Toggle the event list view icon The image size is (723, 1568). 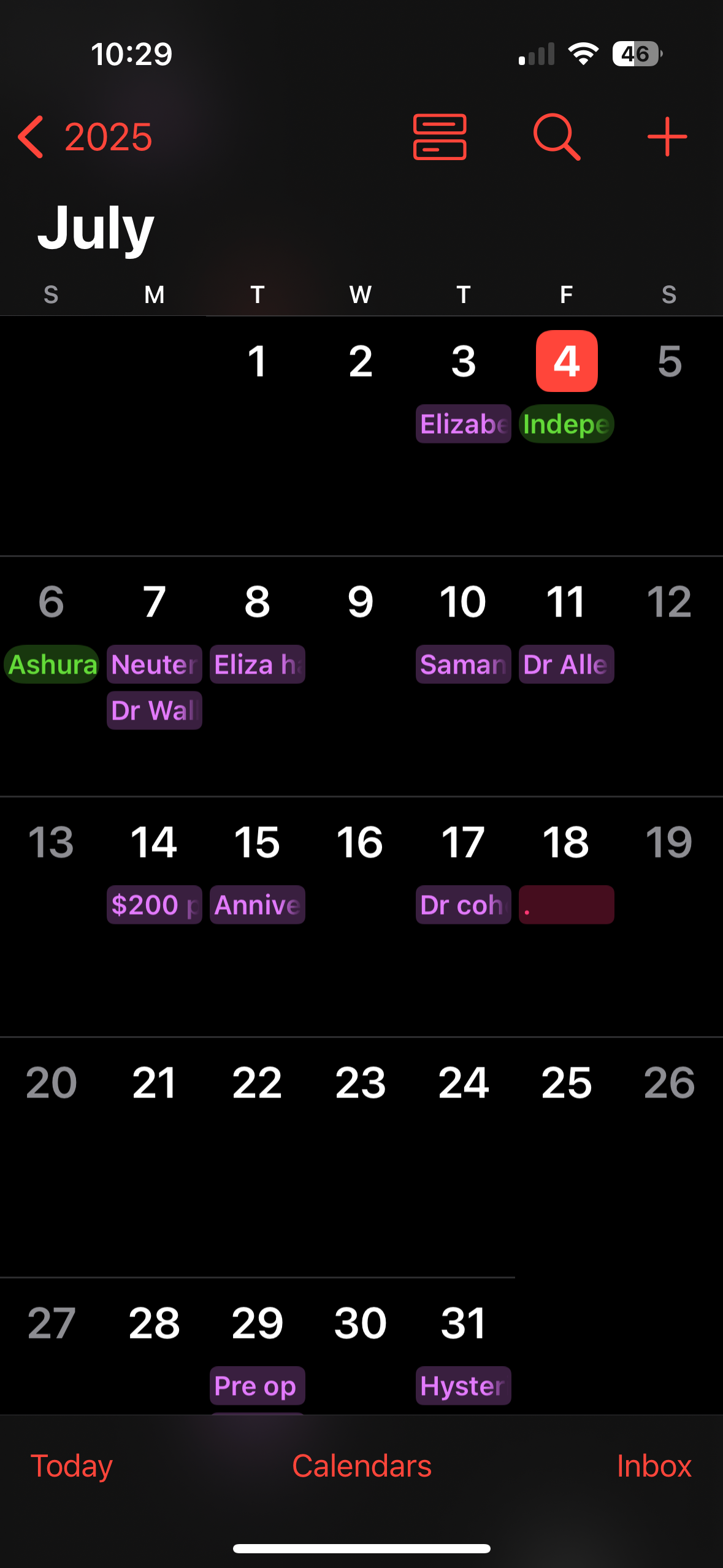click(x=440, y=137)
